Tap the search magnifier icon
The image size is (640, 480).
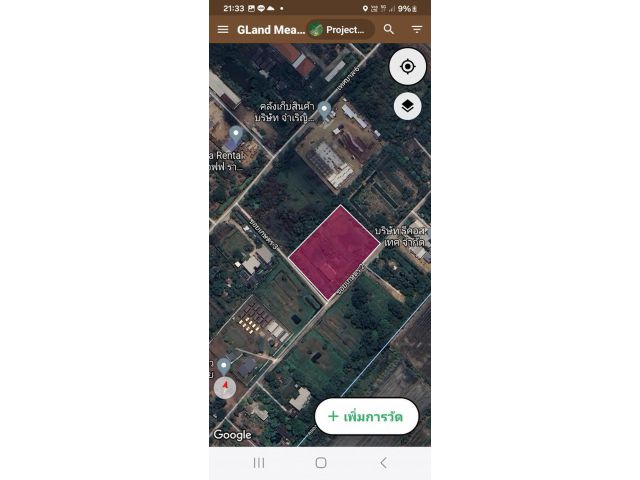(389, 30)
